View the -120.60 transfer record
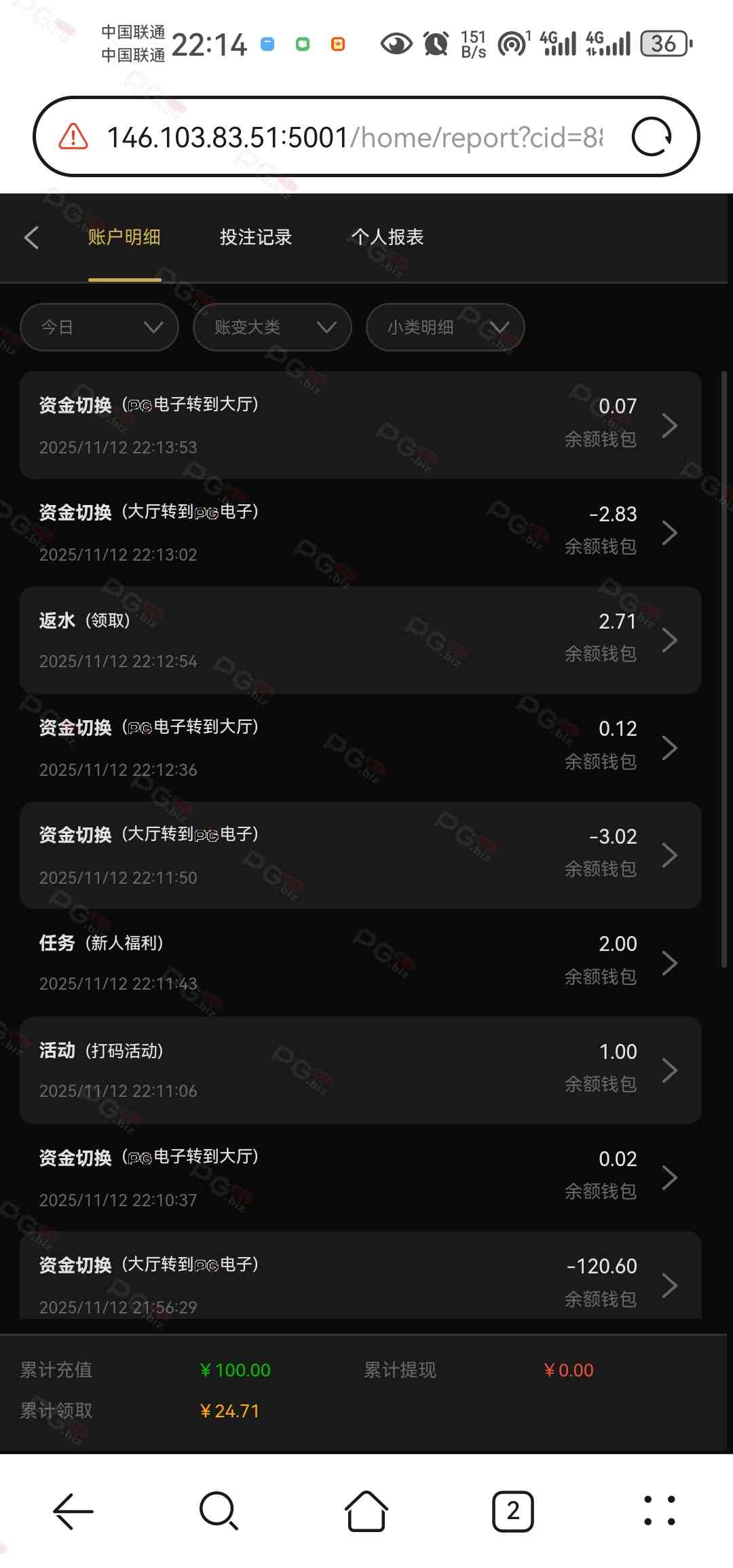This screenshot has width=733, height=1568. 360,1283
